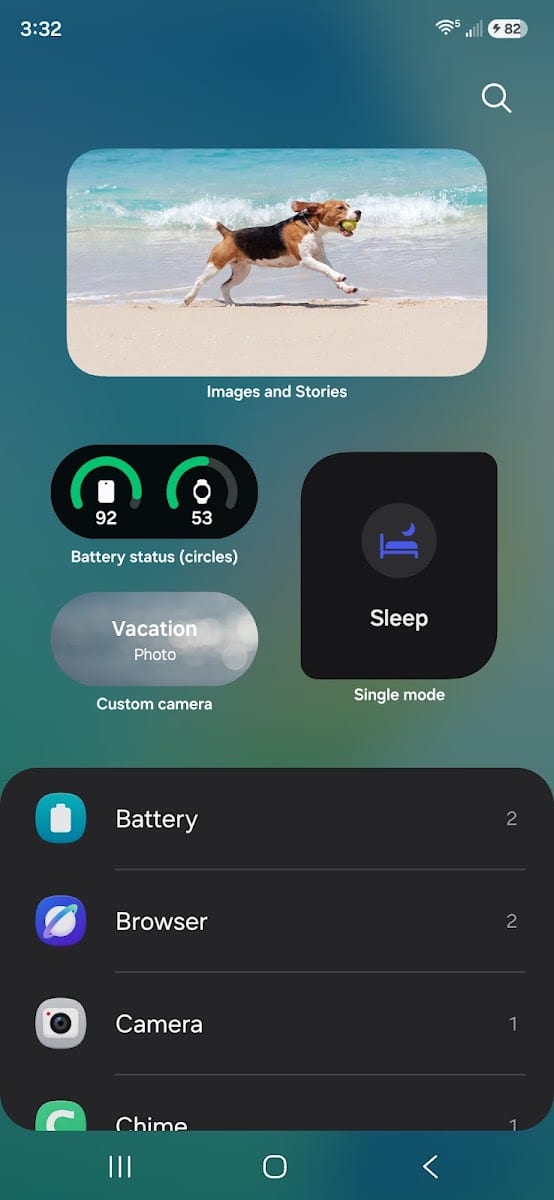Image resolution: width=554 pixels, height=1200 pixels.
Task: Open the recent apps view
Action: (x=120, y=1166)
